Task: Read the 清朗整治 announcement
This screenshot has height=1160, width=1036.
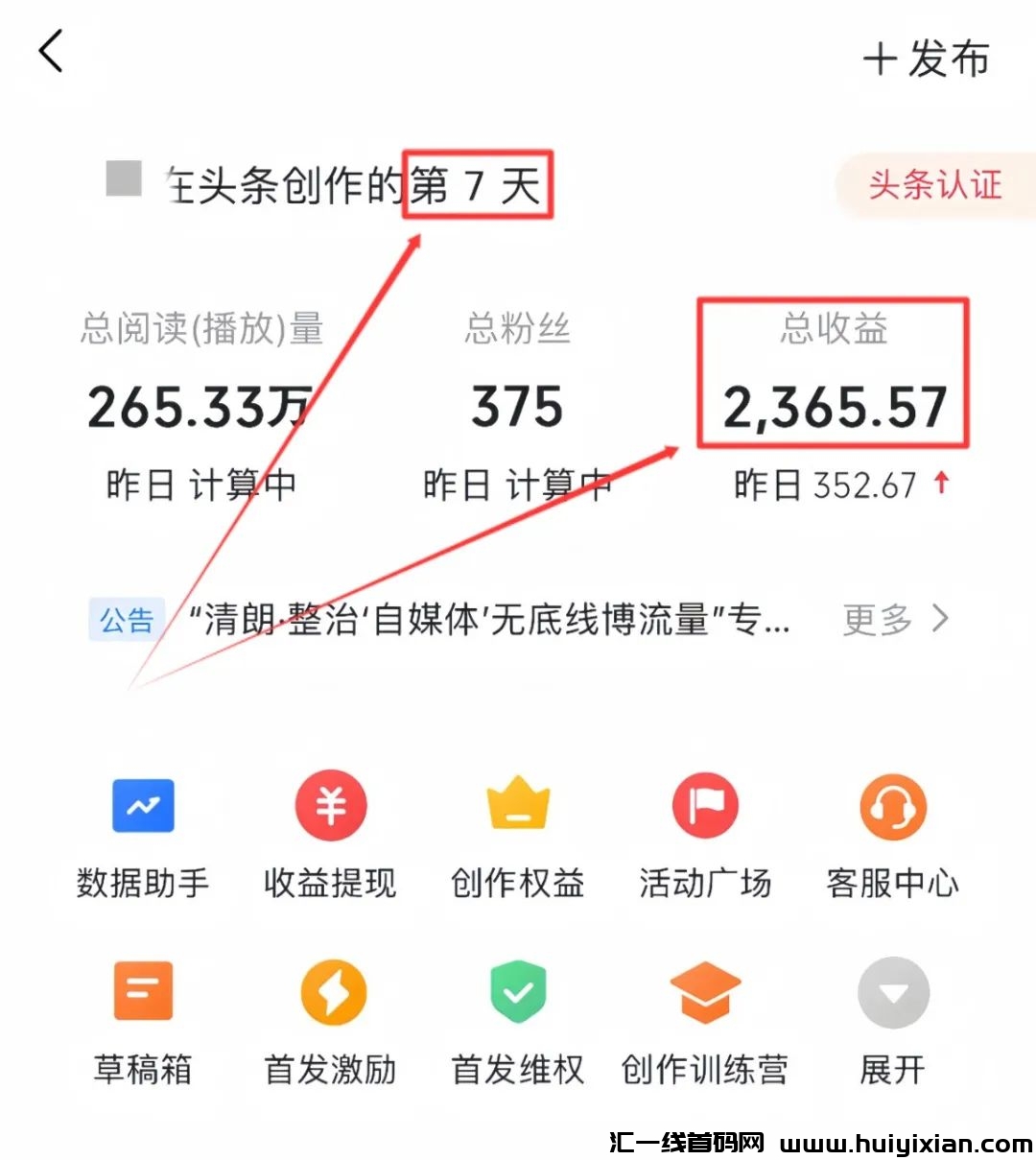Action: tap(489, 620)
